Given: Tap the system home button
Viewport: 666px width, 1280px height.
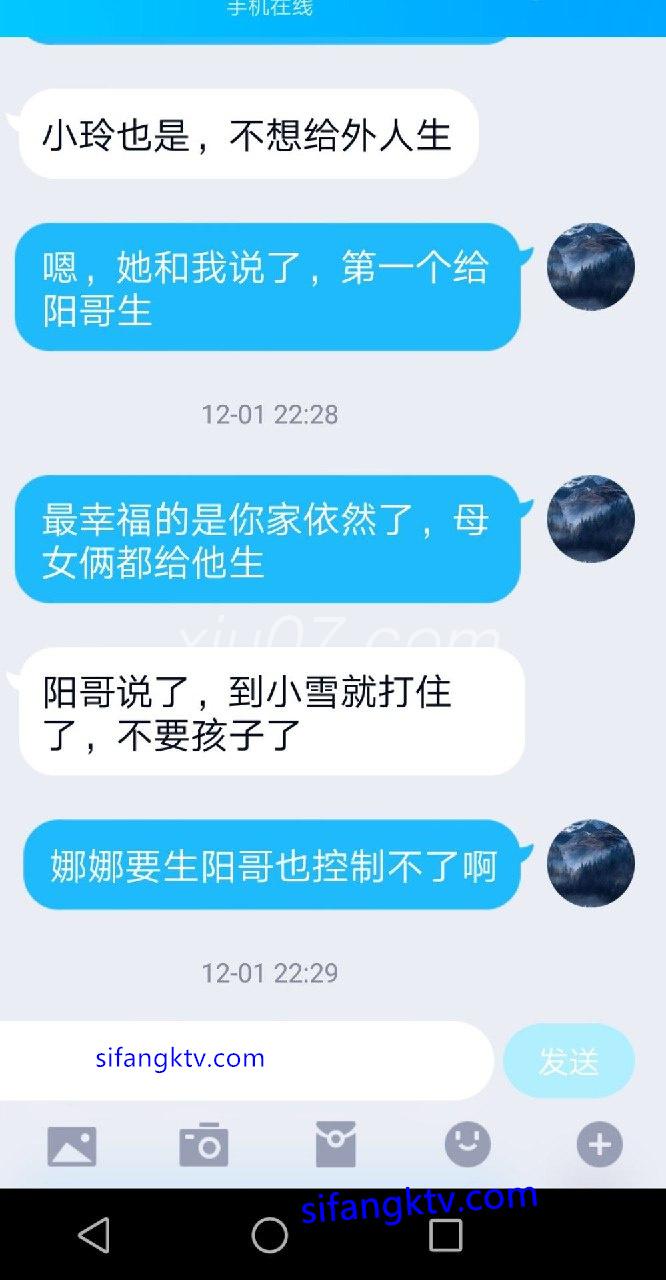Looking at the screenshot, I should click(x=270, y=1235).
